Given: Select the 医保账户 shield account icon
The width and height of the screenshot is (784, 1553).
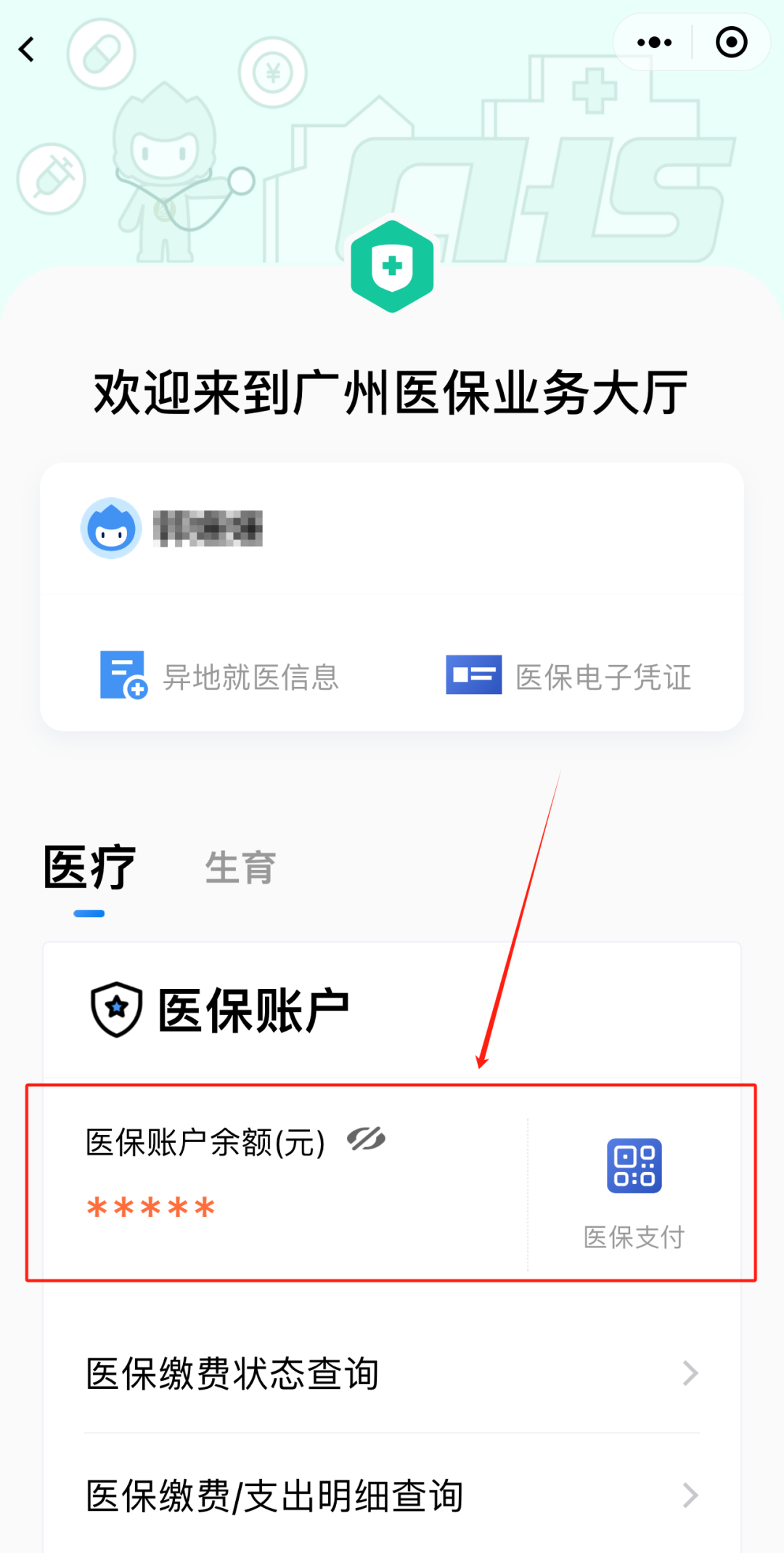Looking at the screenshot, I should click(x=116, y=1008).
